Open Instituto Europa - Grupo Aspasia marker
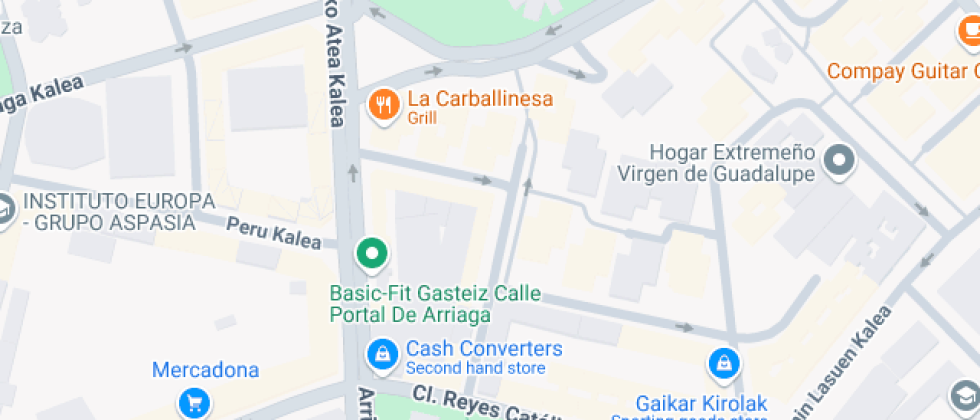 (x=5, y=209)
